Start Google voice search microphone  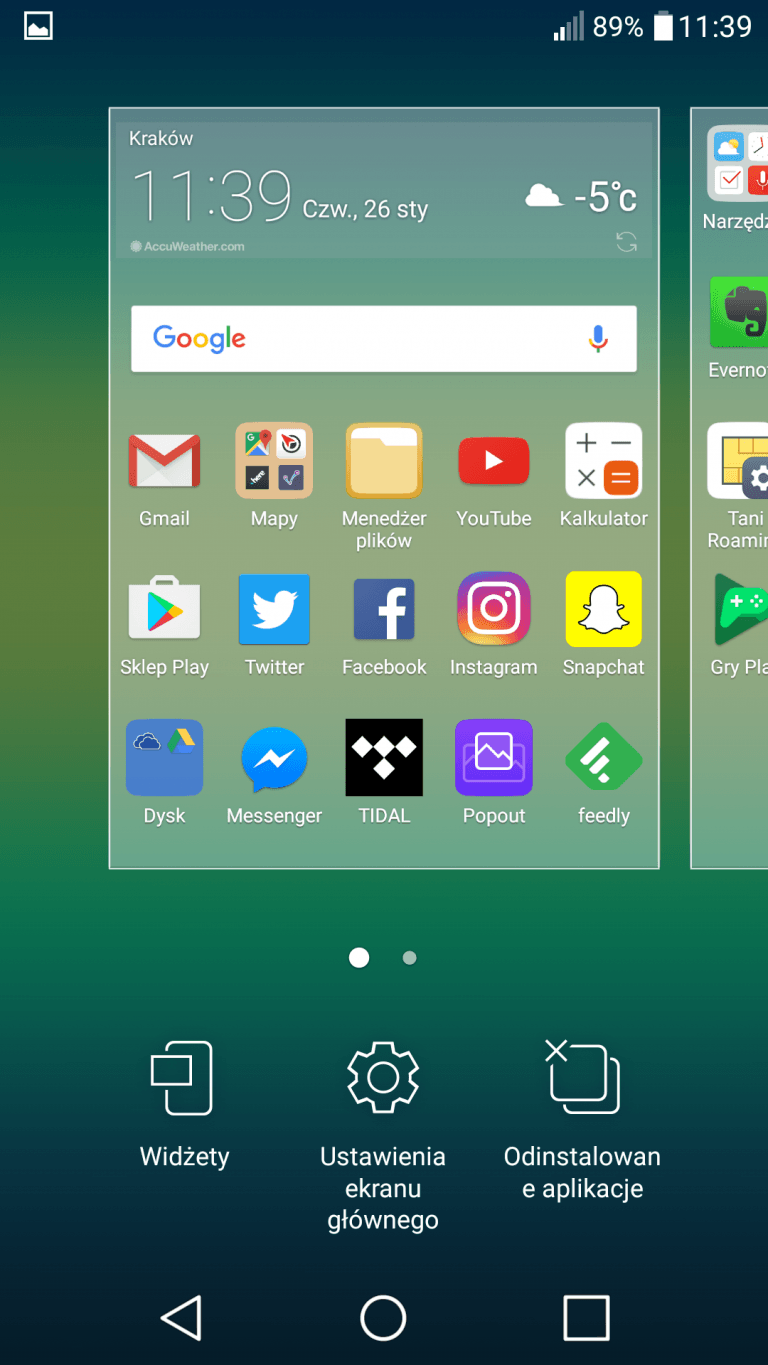click(x=598, y=339)
